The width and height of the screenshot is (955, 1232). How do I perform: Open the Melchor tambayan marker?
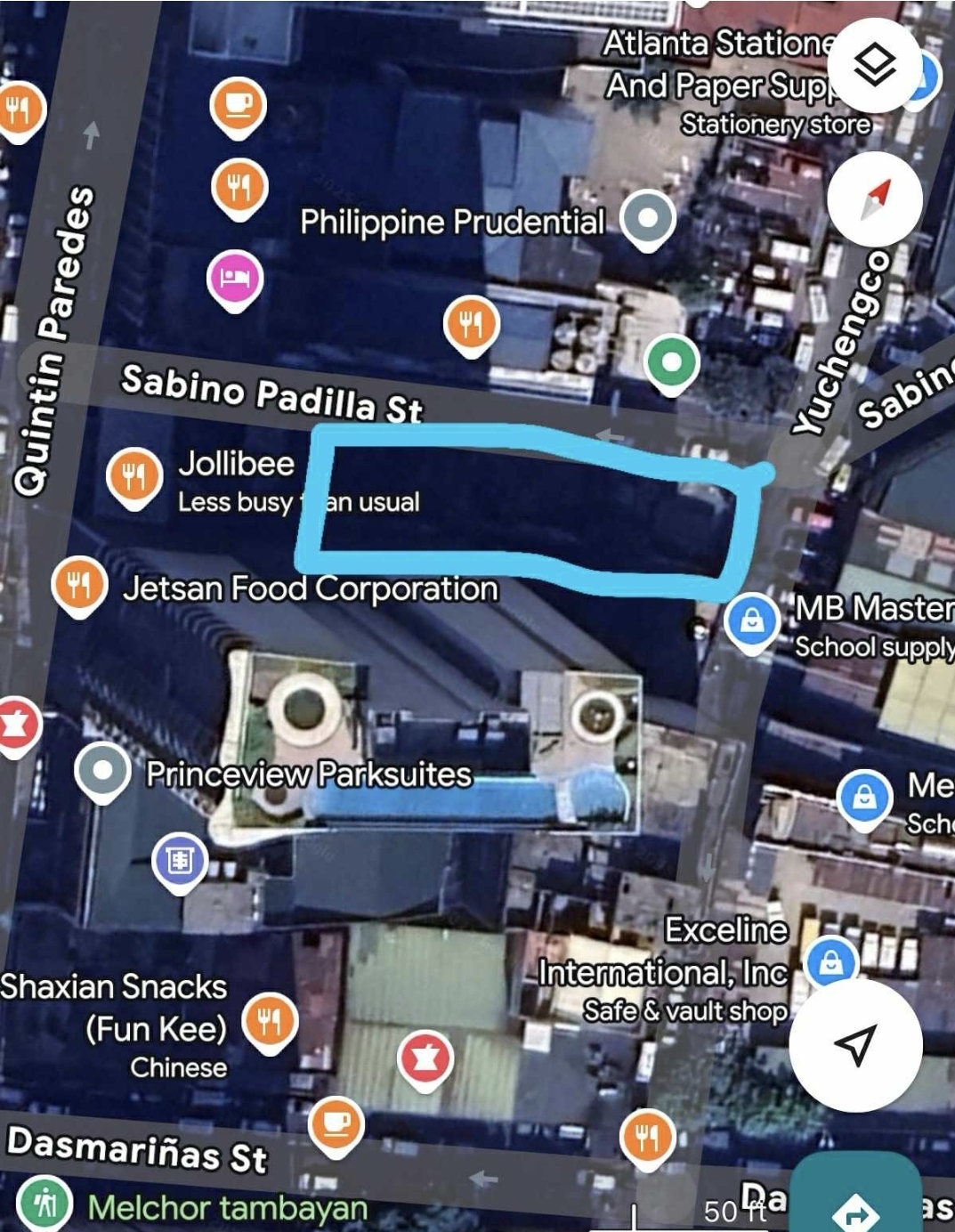45,1203
